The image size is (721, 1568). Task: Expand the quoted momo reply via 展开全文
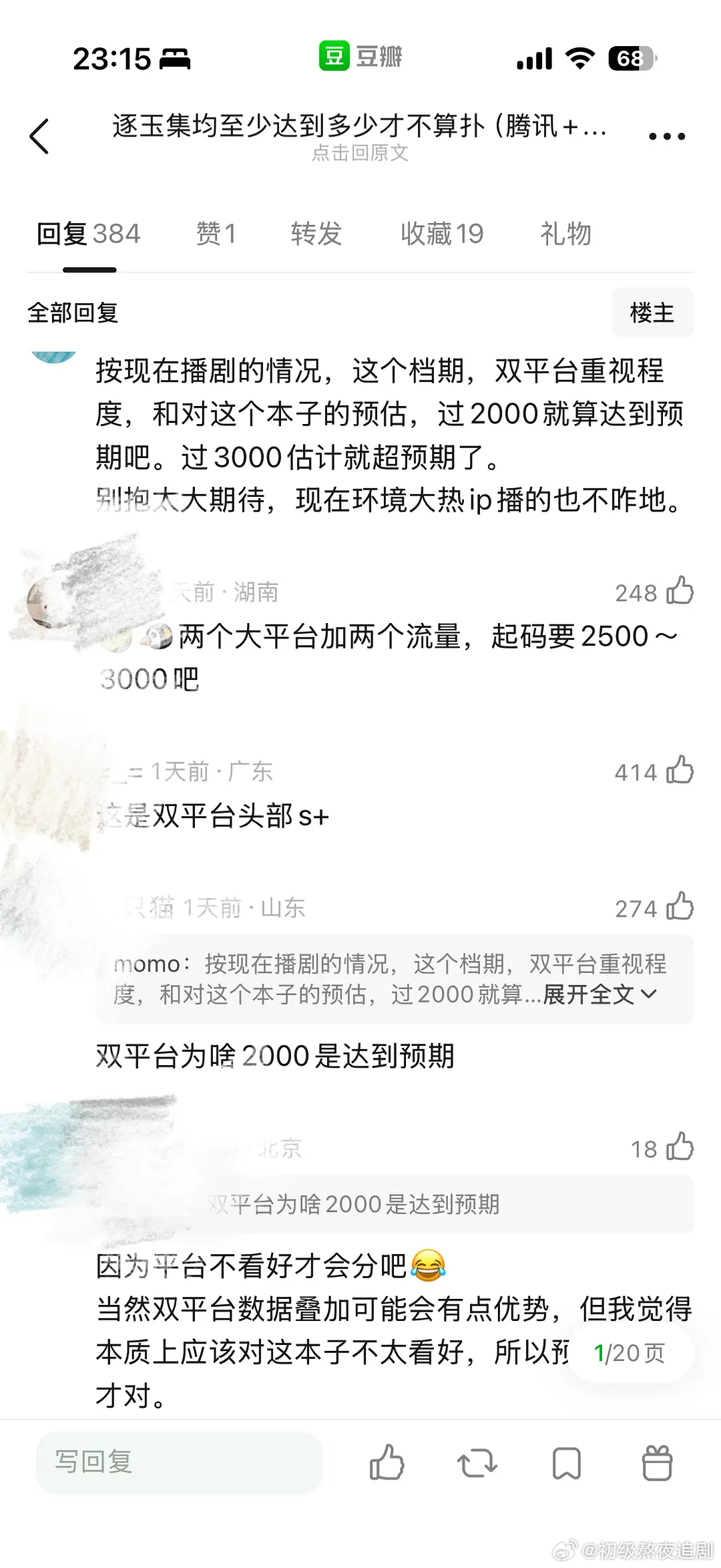[596, 995]
